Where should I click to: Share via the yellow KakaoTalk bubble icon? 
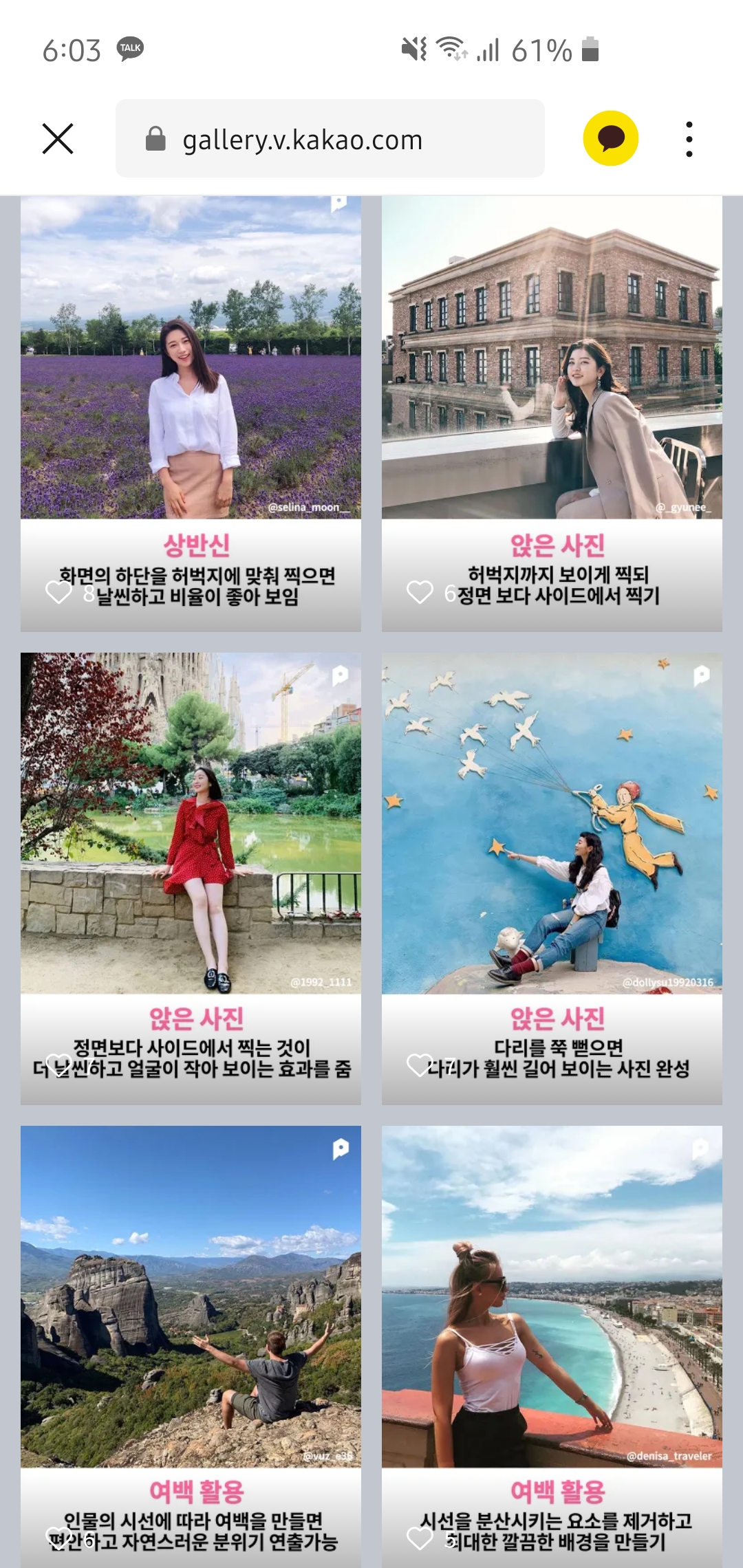click(611, 138)
